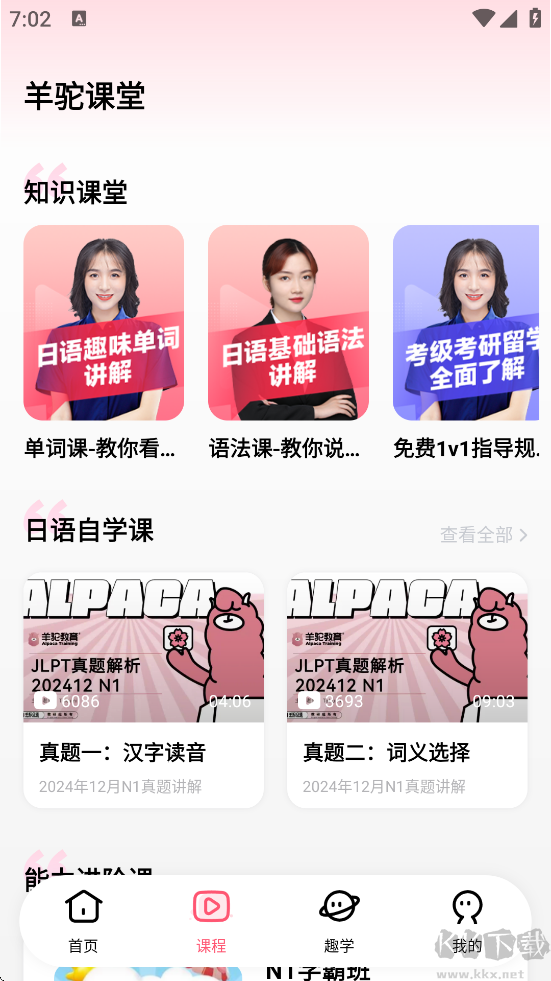Image resolution: width=551 pixels, height=981 pixels.
Task: View all 日语自学课 via 查看全部
Action: pyautogui.click(x=484, y=535)
